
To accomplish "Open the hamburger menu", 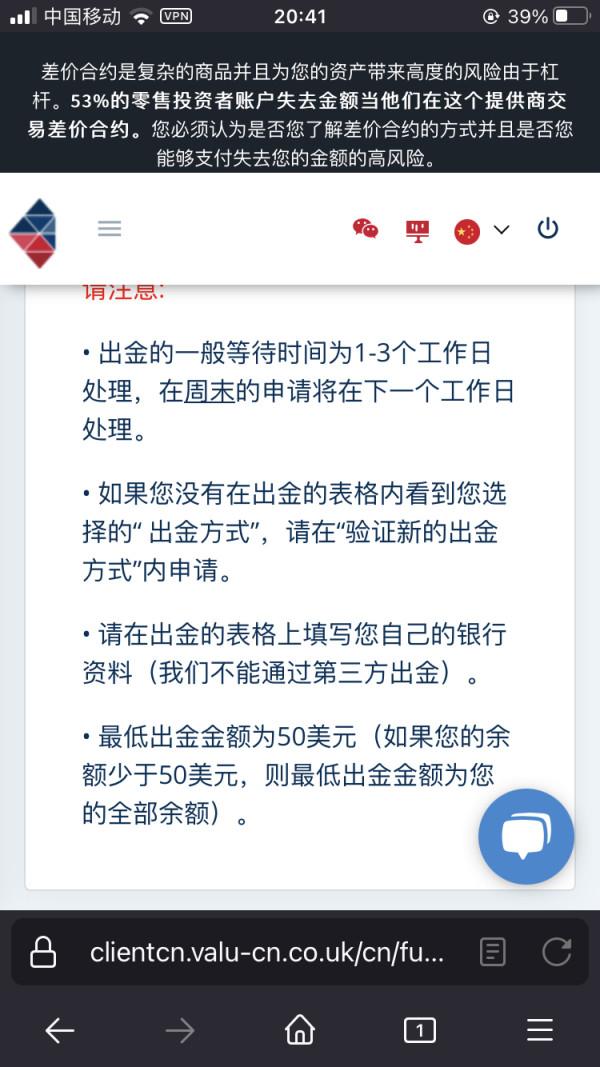I will click(x=110, y=229).
